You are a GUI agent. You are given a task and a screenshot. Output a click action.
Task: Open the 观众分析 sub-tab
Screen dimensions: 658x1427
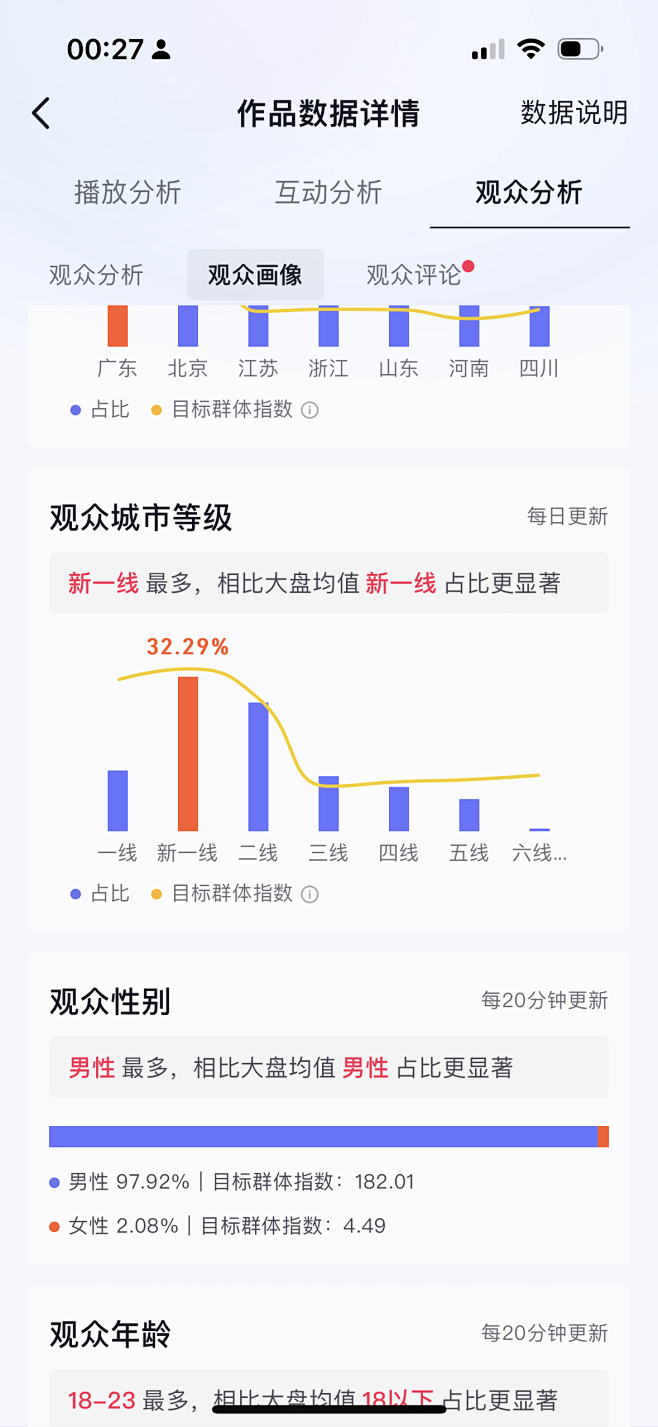96,275
